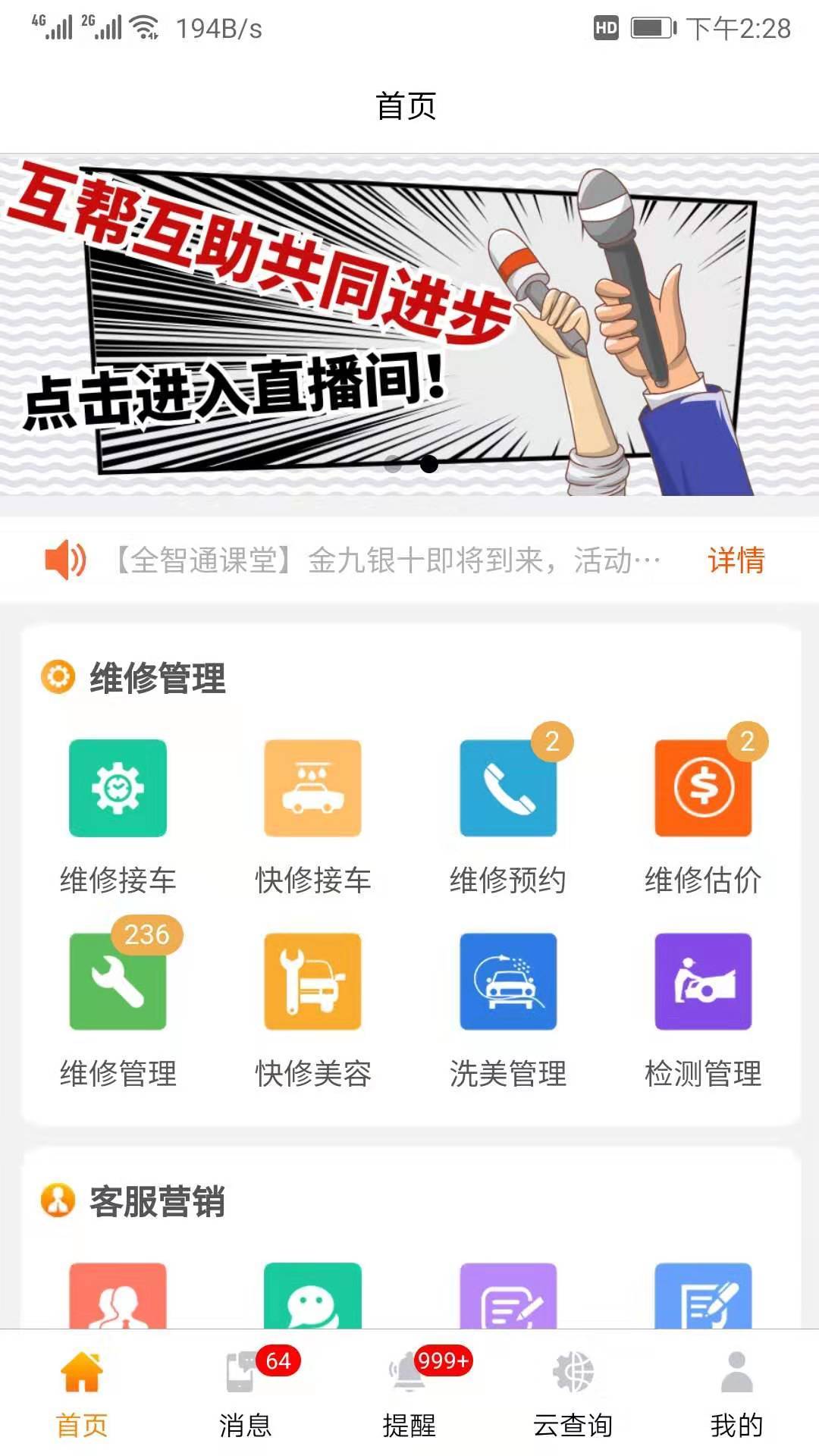Image resolution: width=819 pixels, height=1456 pixels.
Task: Open 维修接车 (repair check-in)
Action: 118,788
